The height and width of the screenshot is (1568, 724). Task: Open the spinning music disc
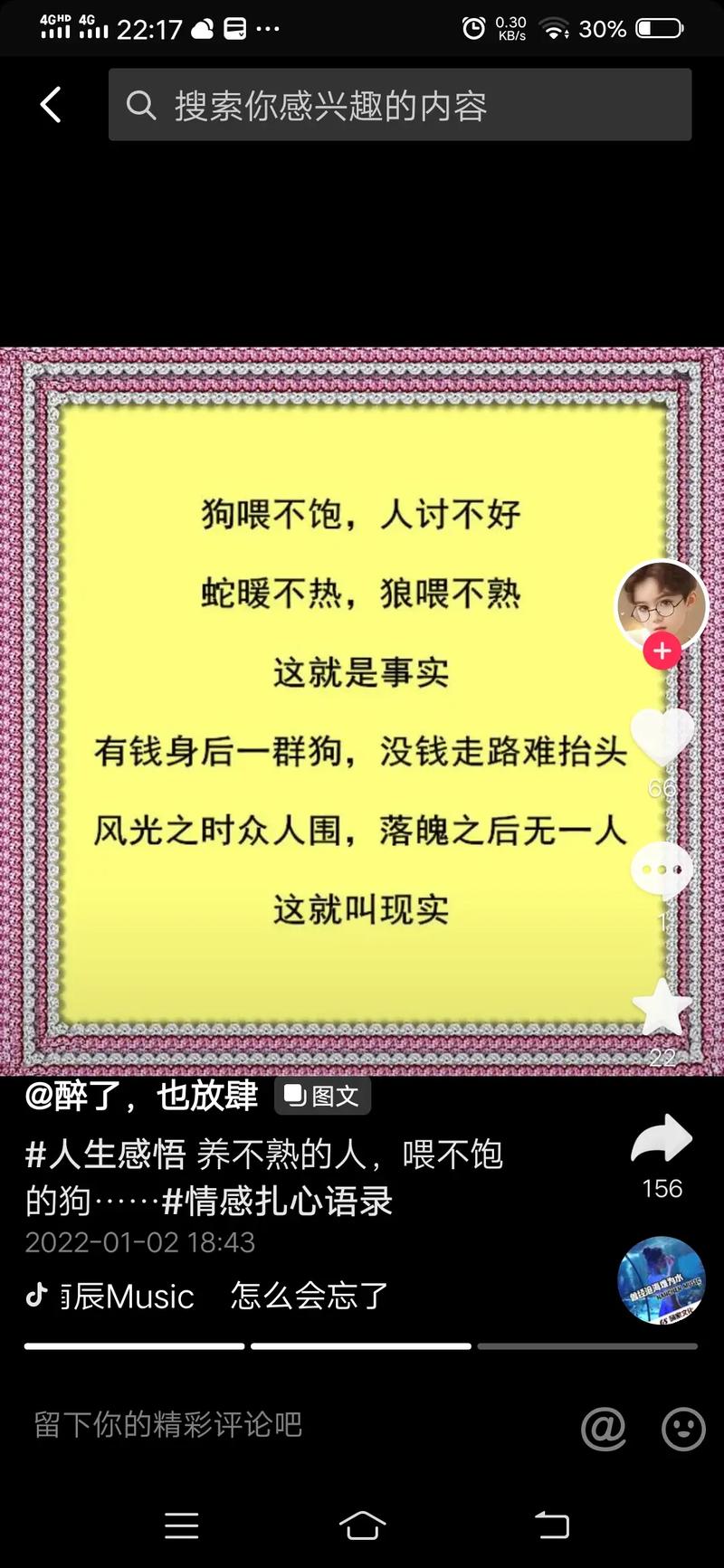point(662,1280)
